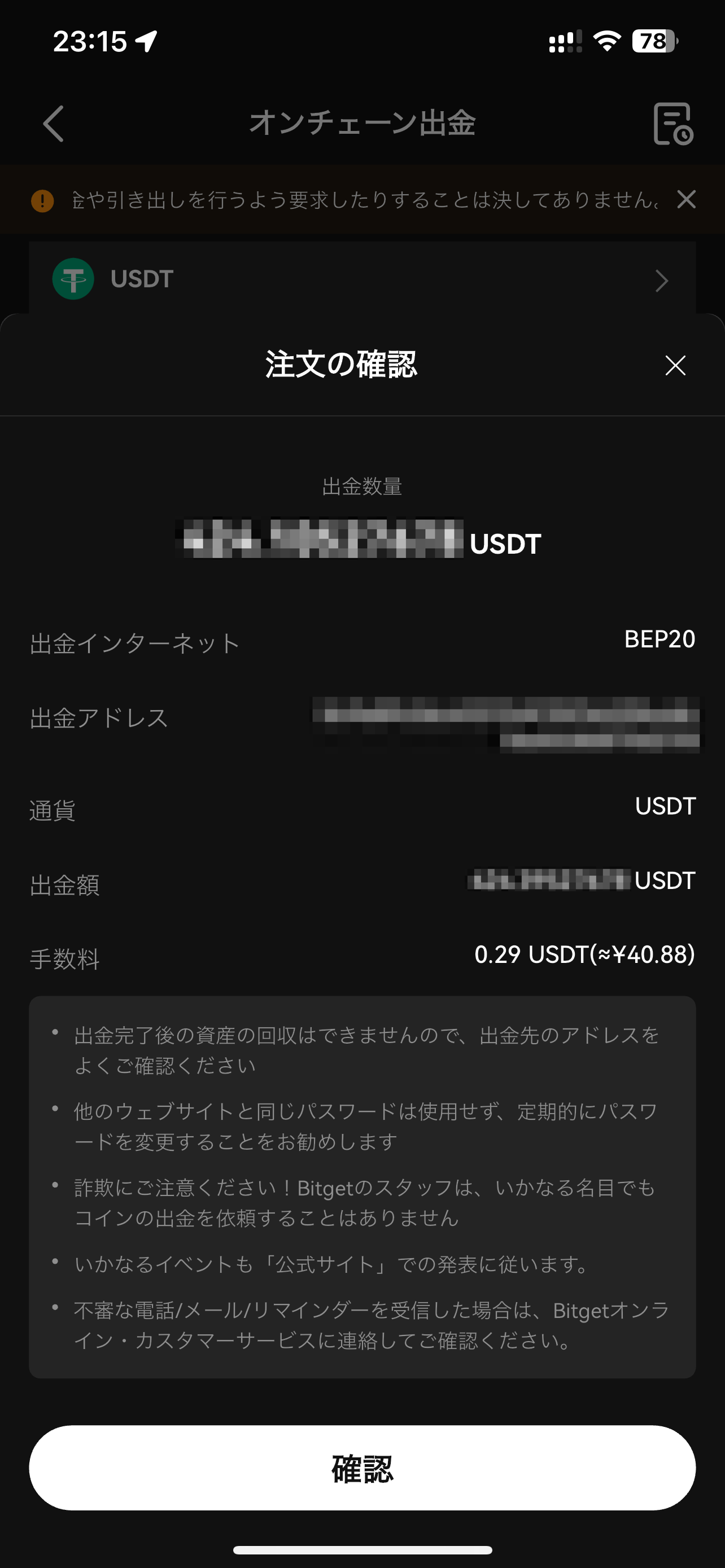Open withdrawal history icon

click(672, 124)
